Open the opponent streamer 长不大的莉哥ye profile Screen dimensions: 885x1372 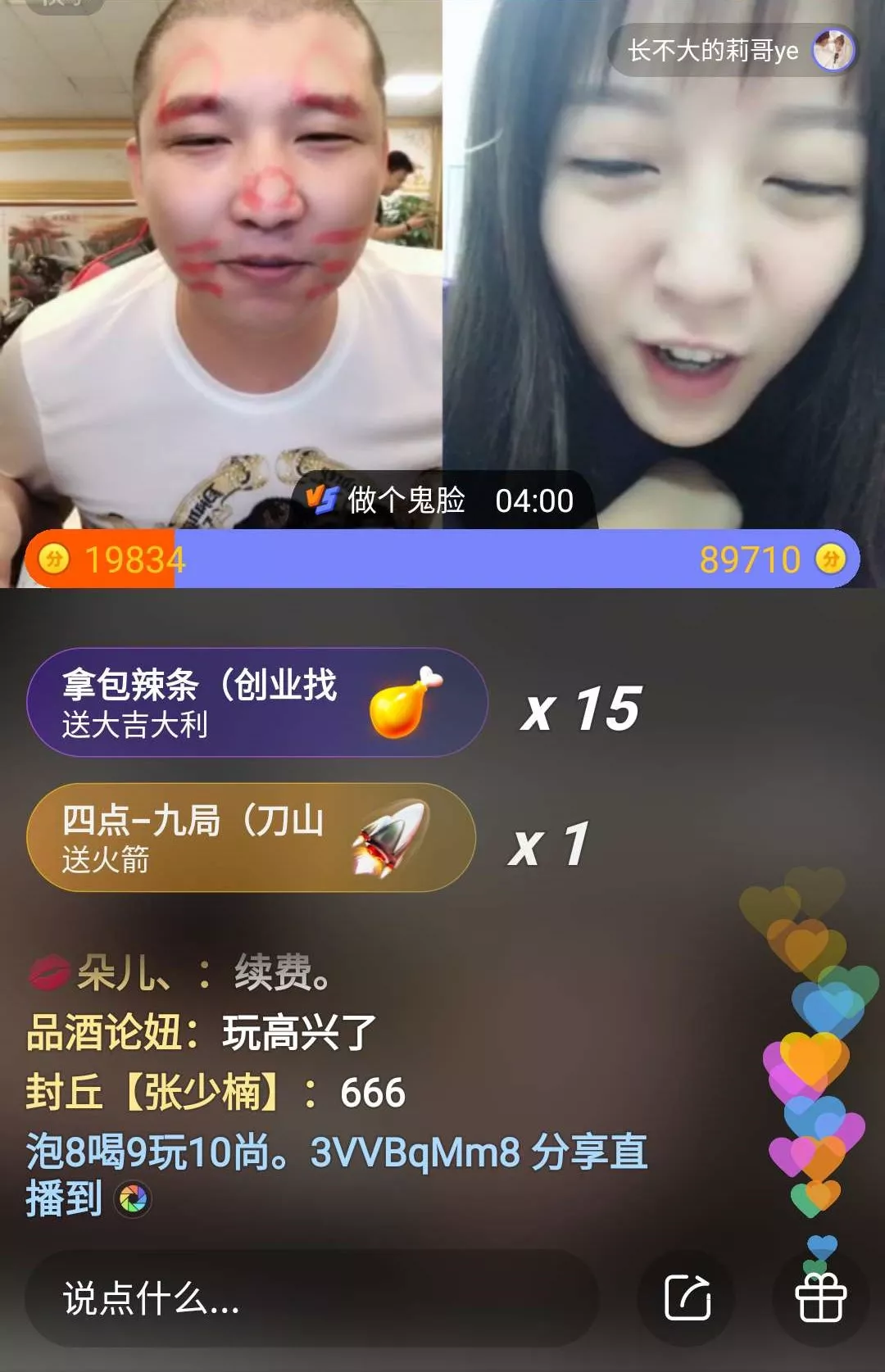[733, 51]
